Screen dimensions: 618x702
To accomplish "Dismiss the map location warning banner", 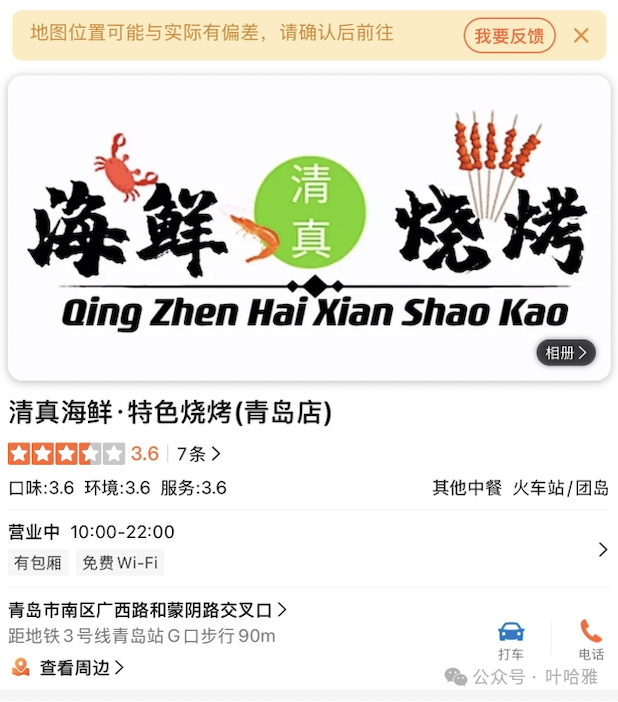I will coord(581,35).
